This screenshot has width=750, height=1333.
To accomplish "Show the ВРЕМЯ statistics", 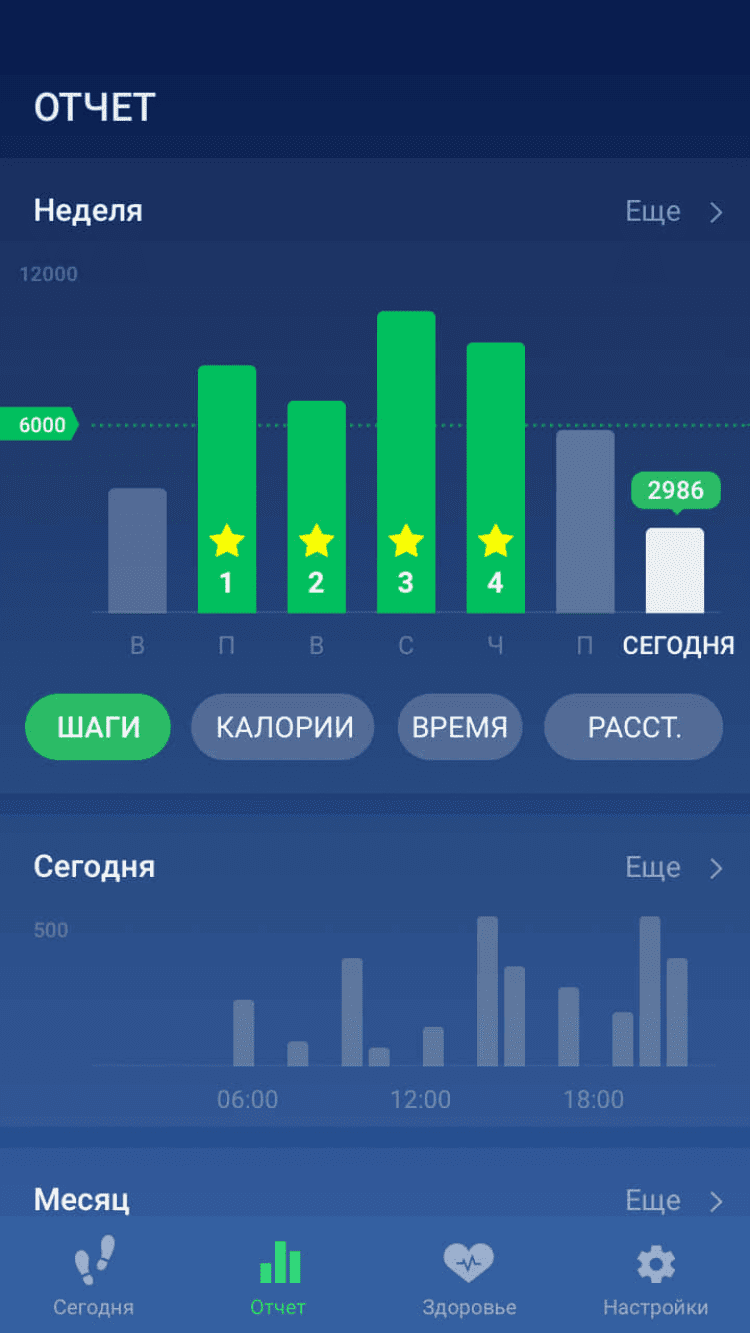I will [460, 727].
